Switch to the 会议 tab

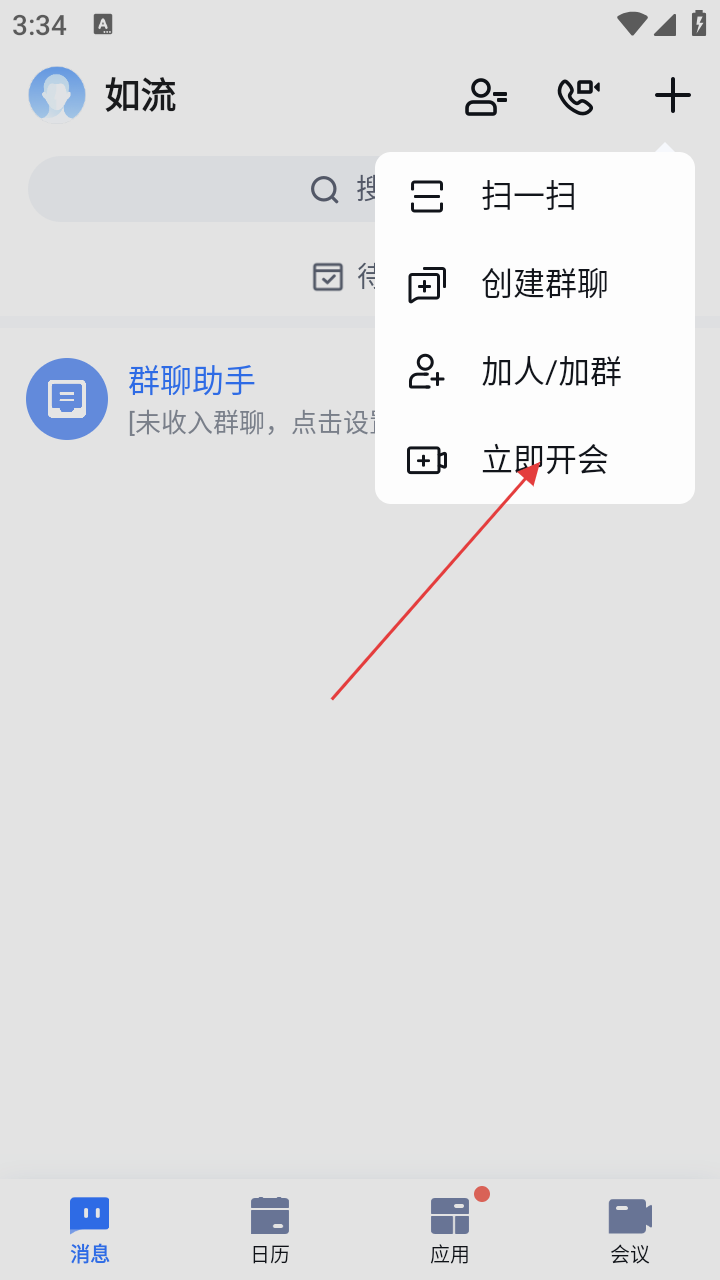click(x=630, y=1230)
